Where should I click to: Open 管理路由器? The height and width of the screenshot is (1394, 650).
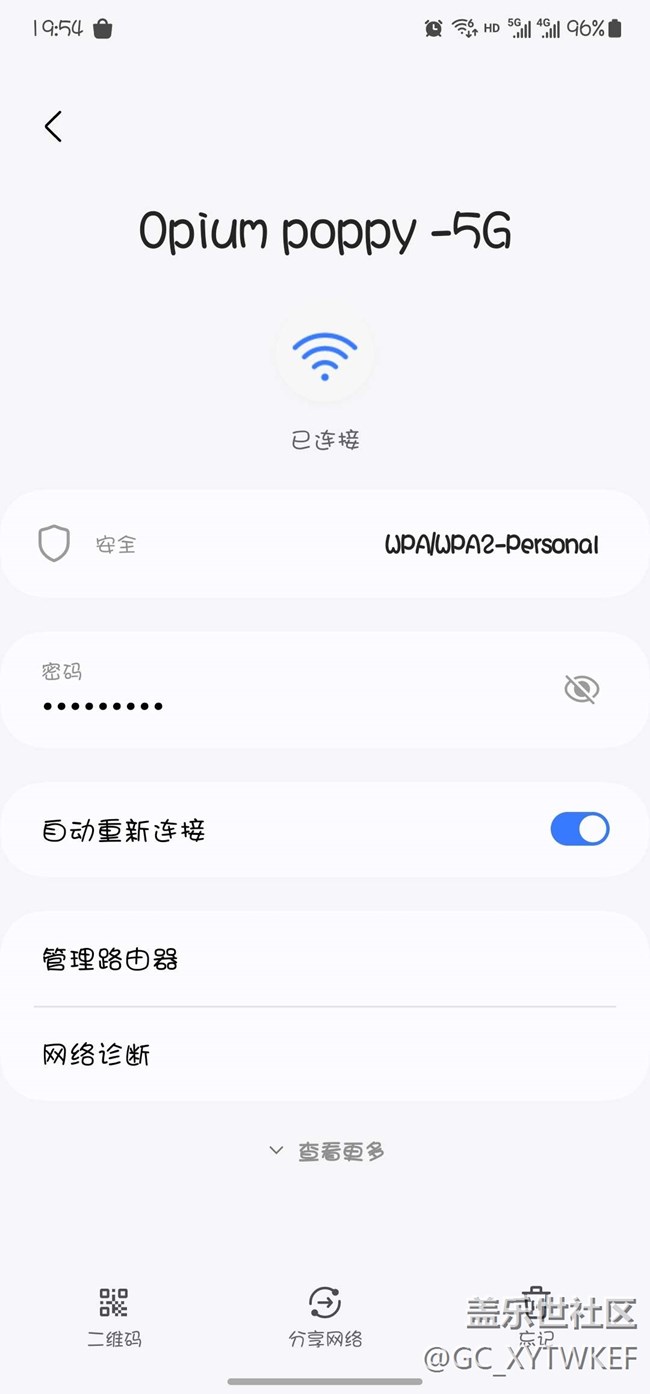325,959
